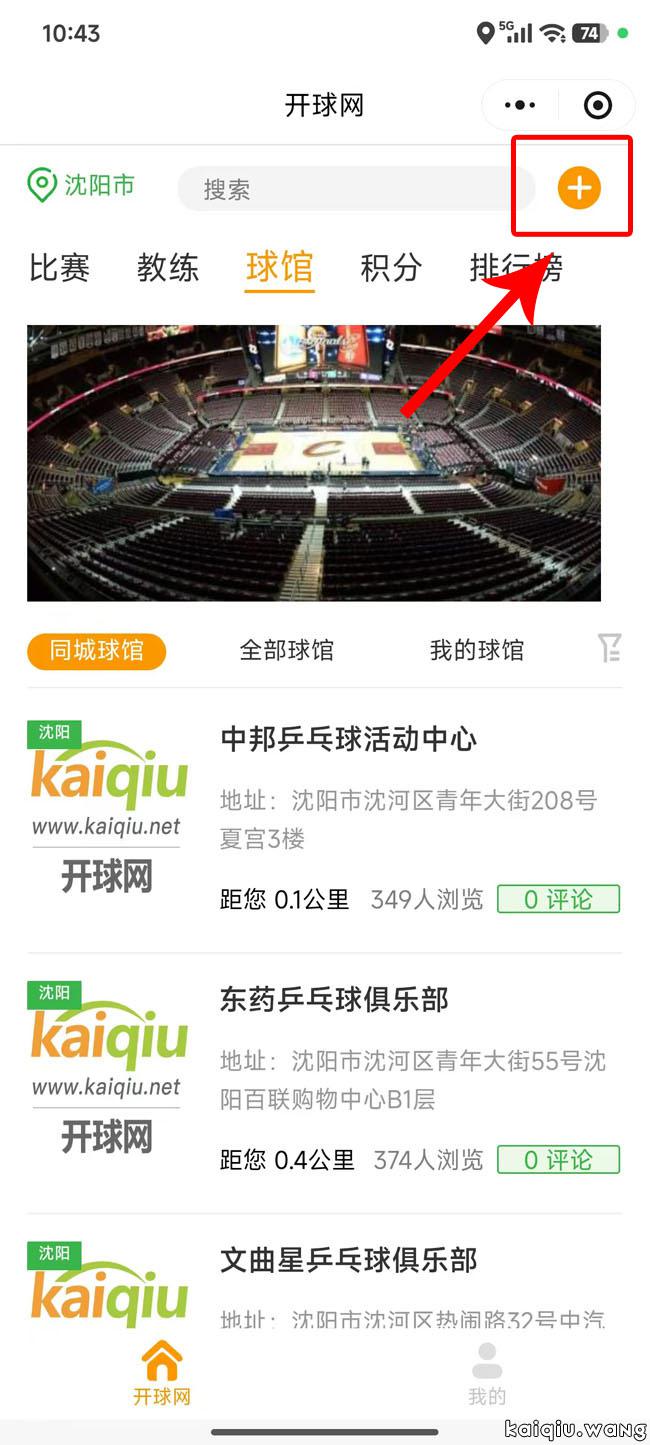Screen dimensions: 650x1445
Task: Switch to the 教练 tab
Action: (168, 268)
